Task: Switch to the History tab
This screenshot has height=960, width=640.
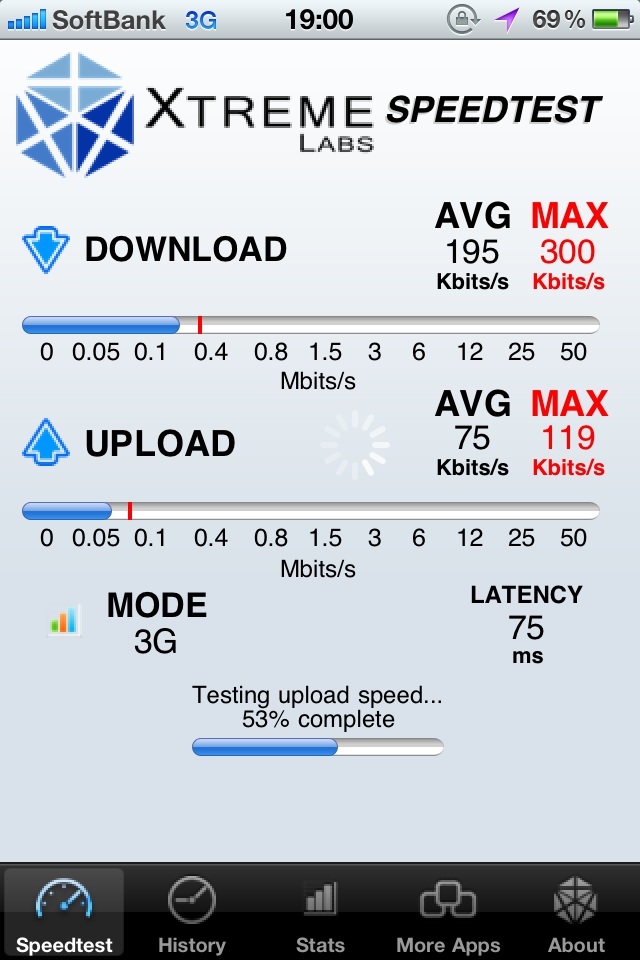Action: pyautogui.click(x=192, y=913)
